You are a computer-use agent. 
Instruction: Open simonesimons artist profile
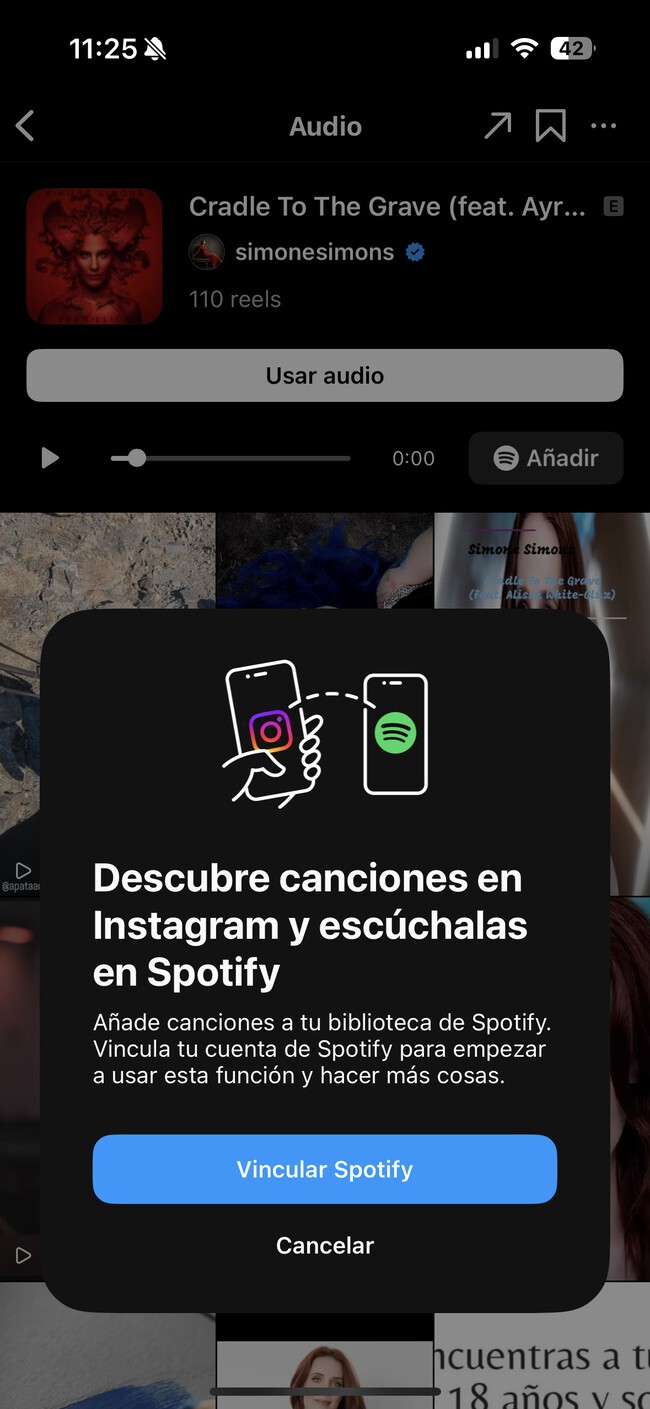pyautogui.click(x=314, y=252)
